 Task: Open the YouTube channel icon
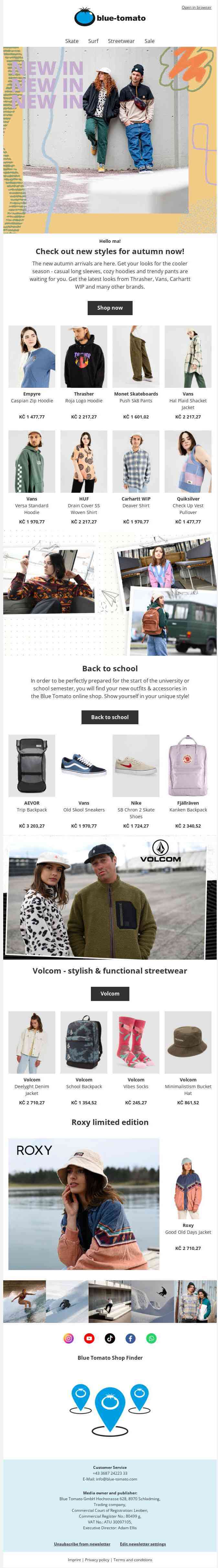tap(90, 1321)
